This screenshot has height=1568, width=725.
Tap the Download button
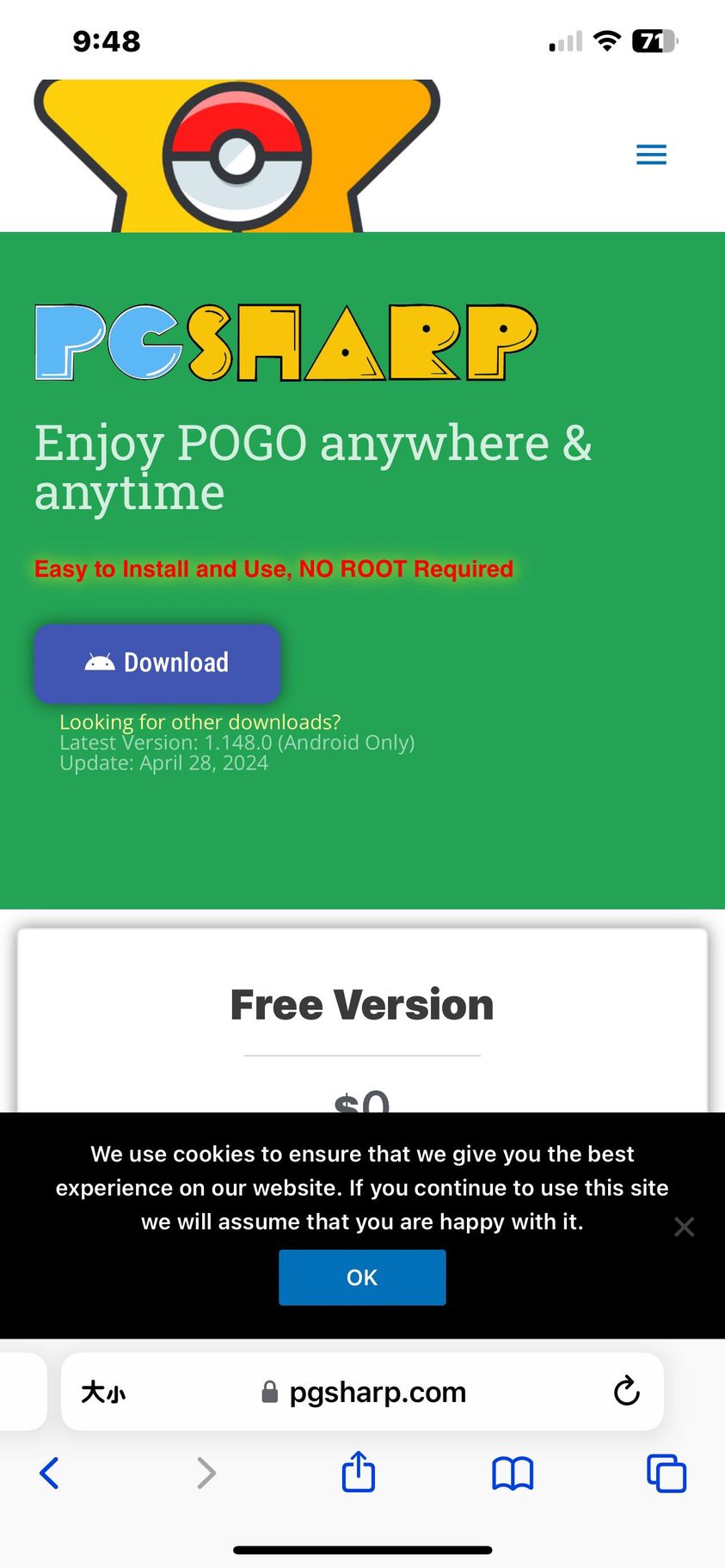point(157,663)
